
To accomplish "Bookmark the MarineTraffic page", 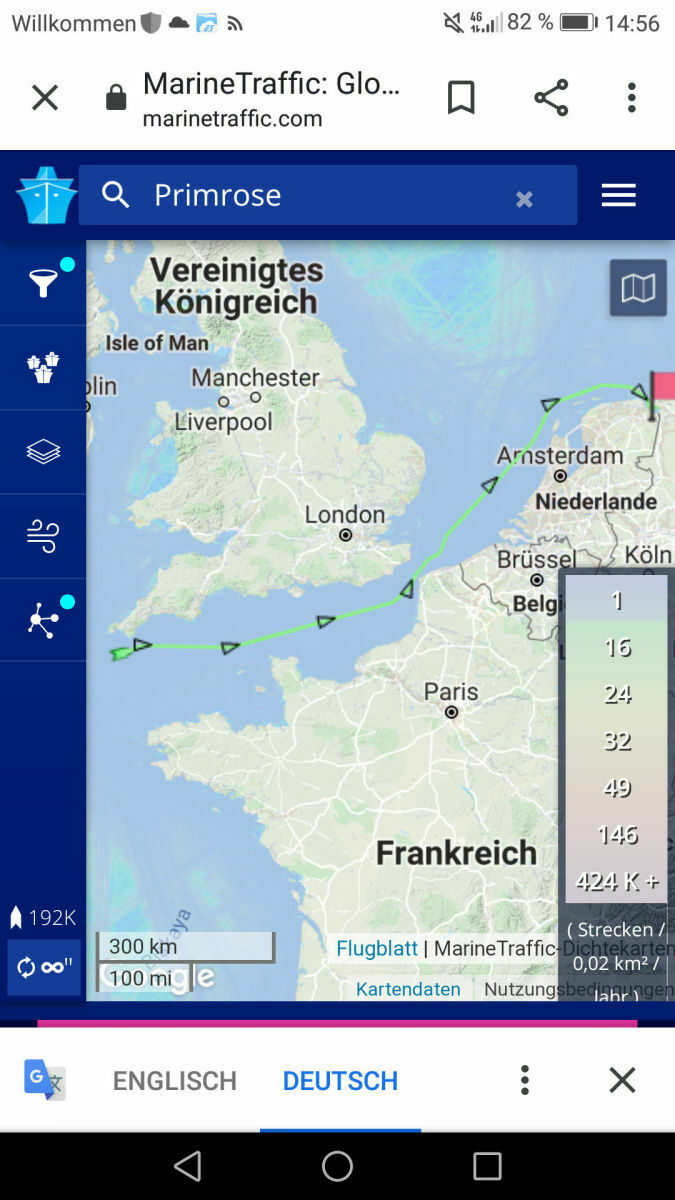I will coord(461,98).
